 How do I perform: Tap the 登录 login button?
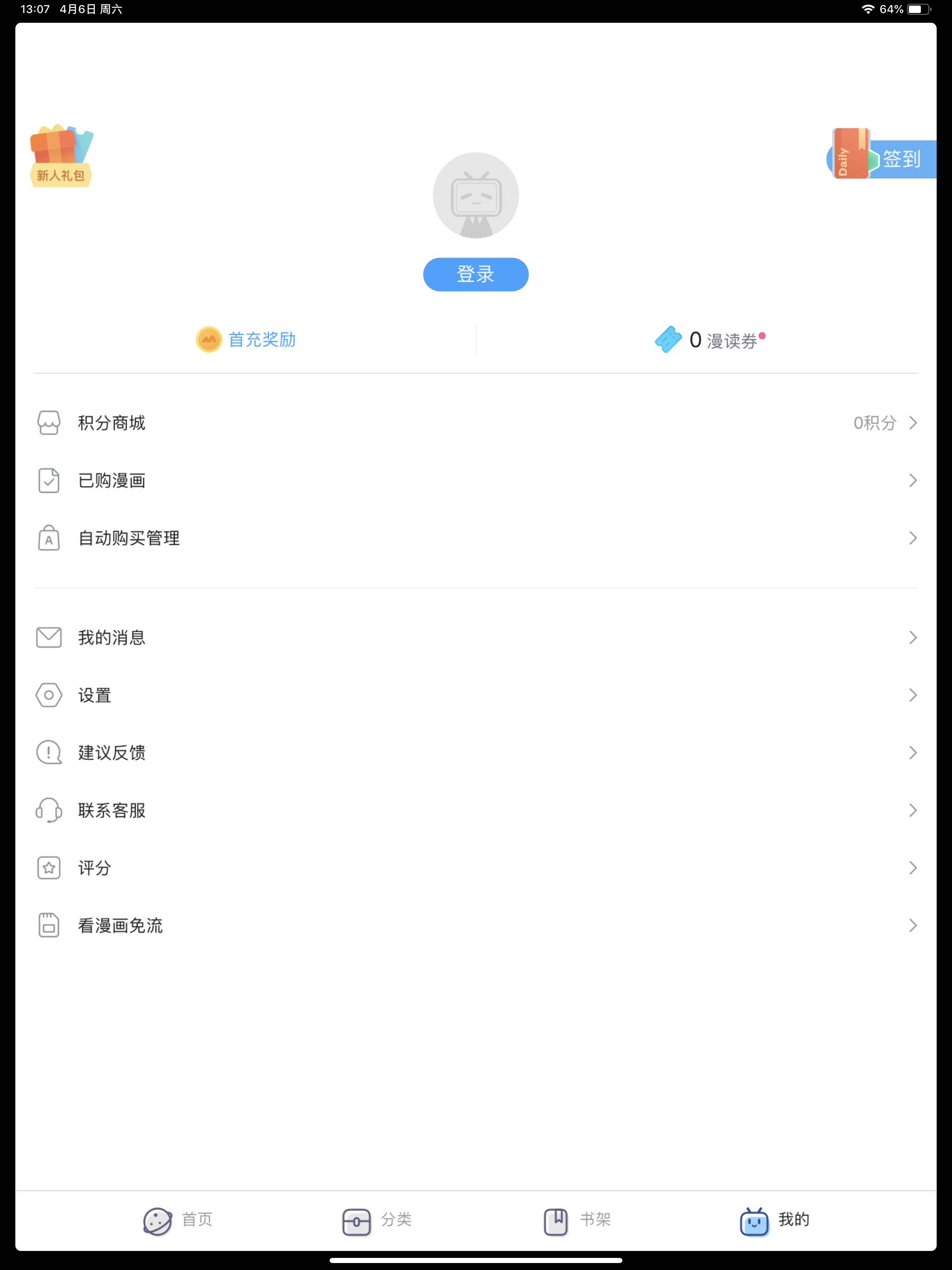pos(476,274)
